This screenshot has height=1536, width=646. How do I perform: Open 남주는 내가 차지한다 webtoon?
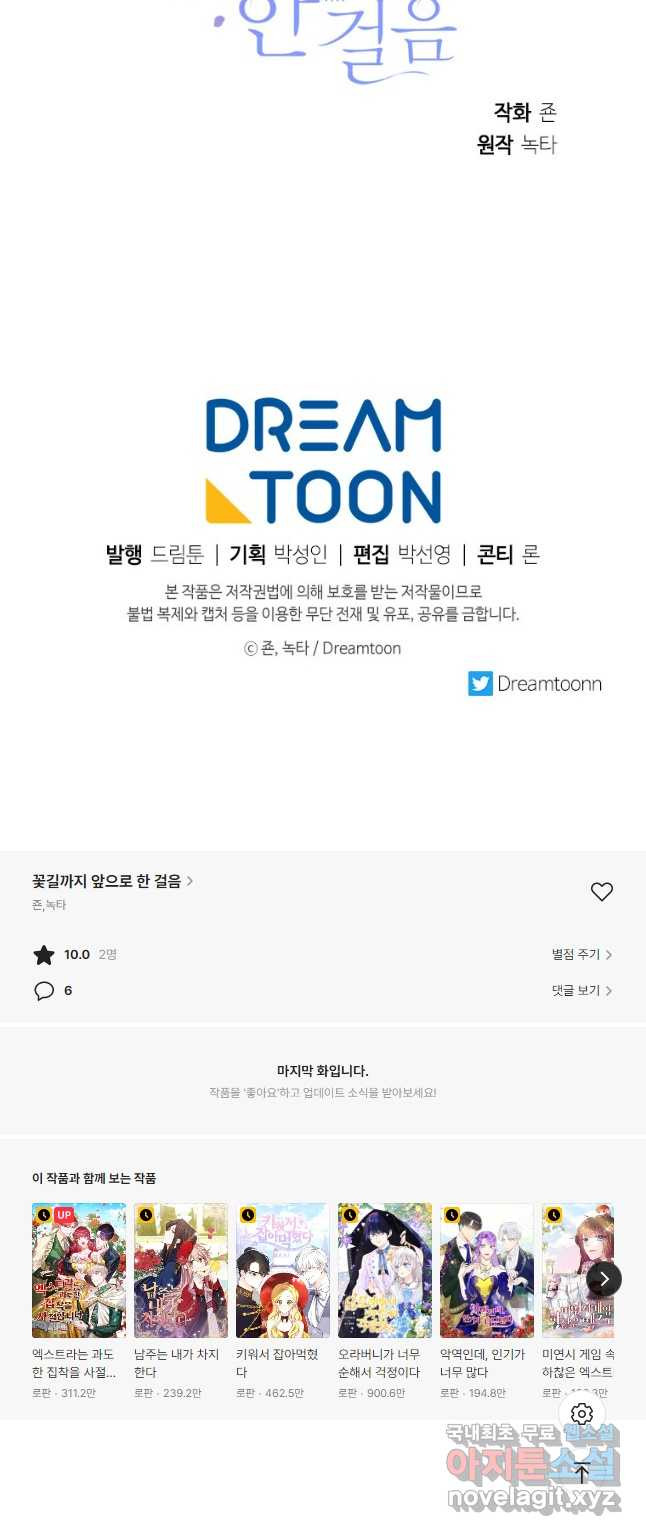coord(181,1270)
